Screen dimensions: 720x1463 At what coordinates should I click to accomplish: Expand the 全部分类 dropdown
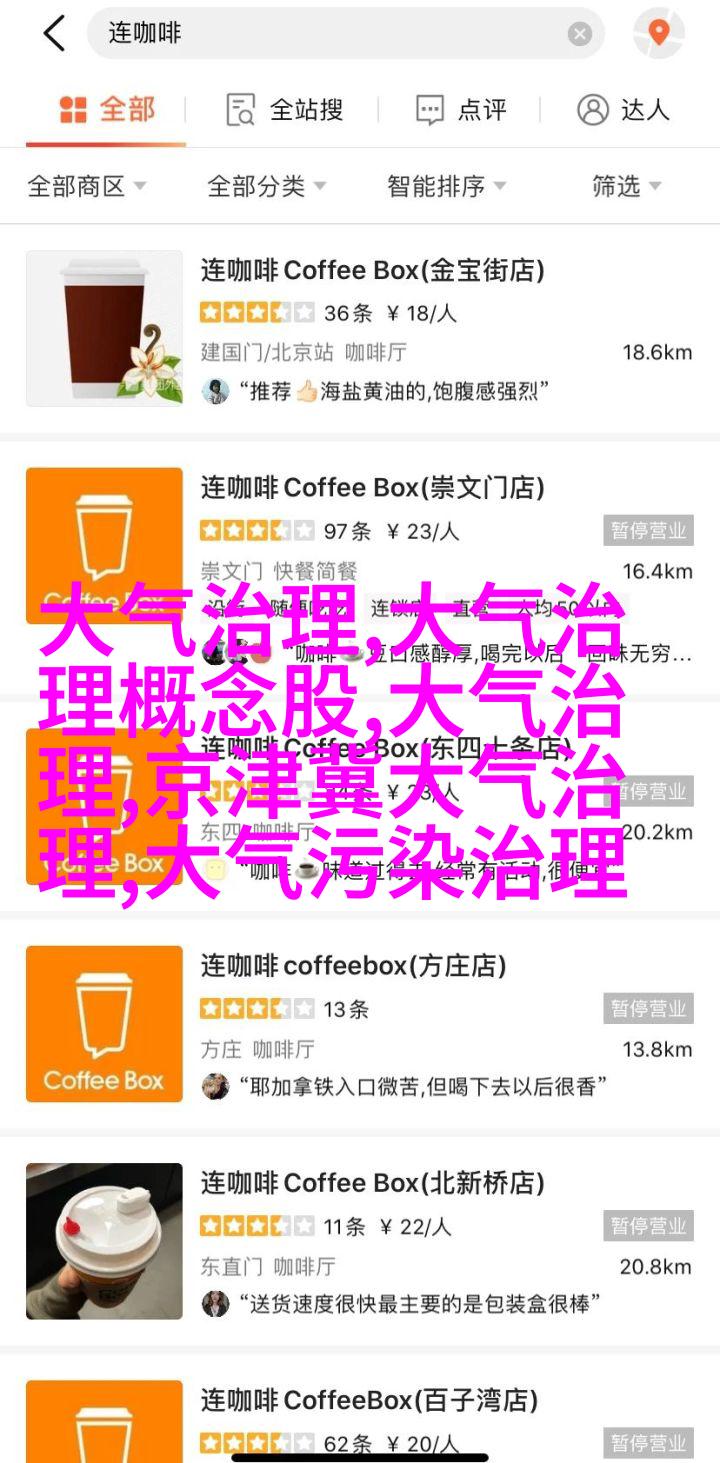click(x=266, y=186)
